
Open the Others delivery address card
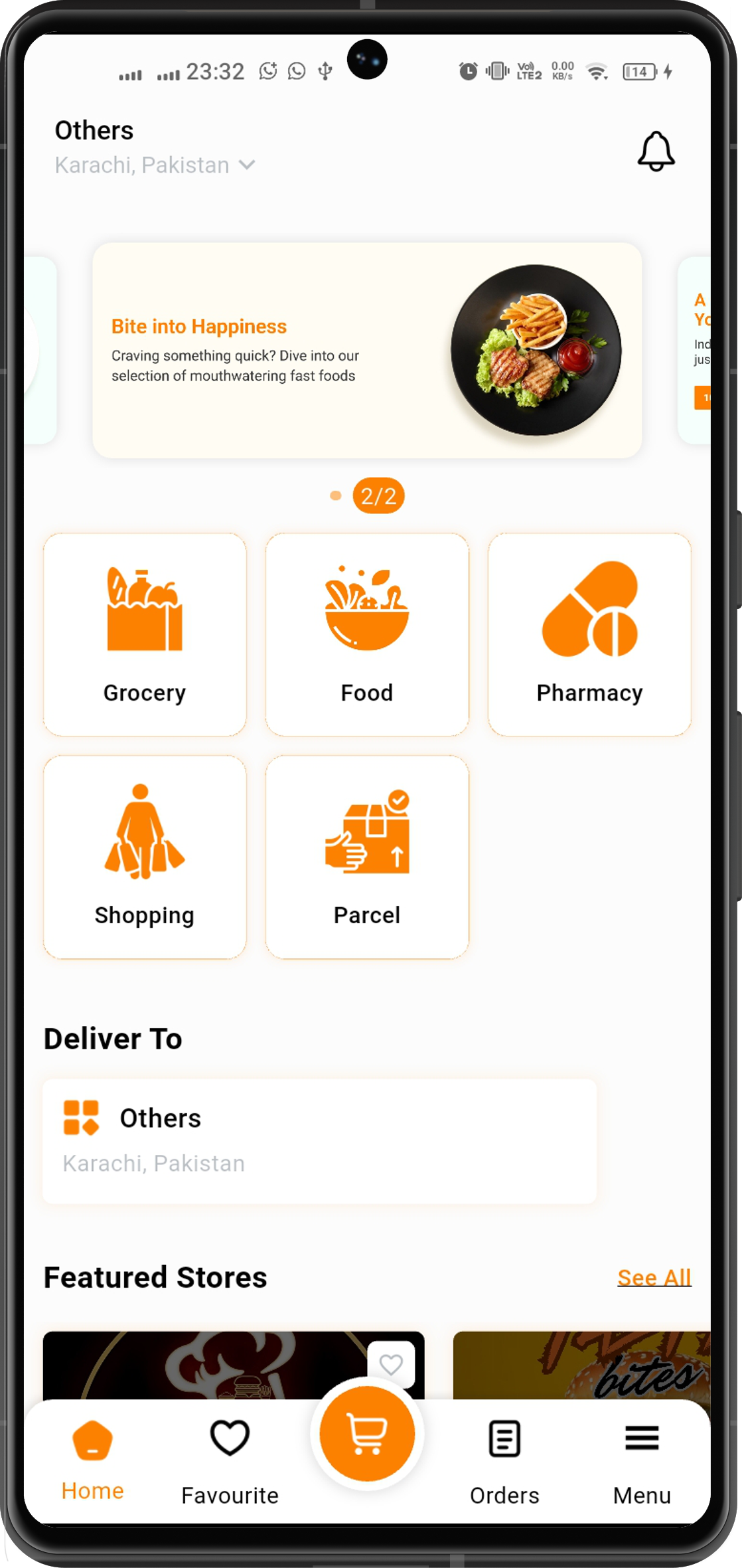click(x=319, y=1141)
